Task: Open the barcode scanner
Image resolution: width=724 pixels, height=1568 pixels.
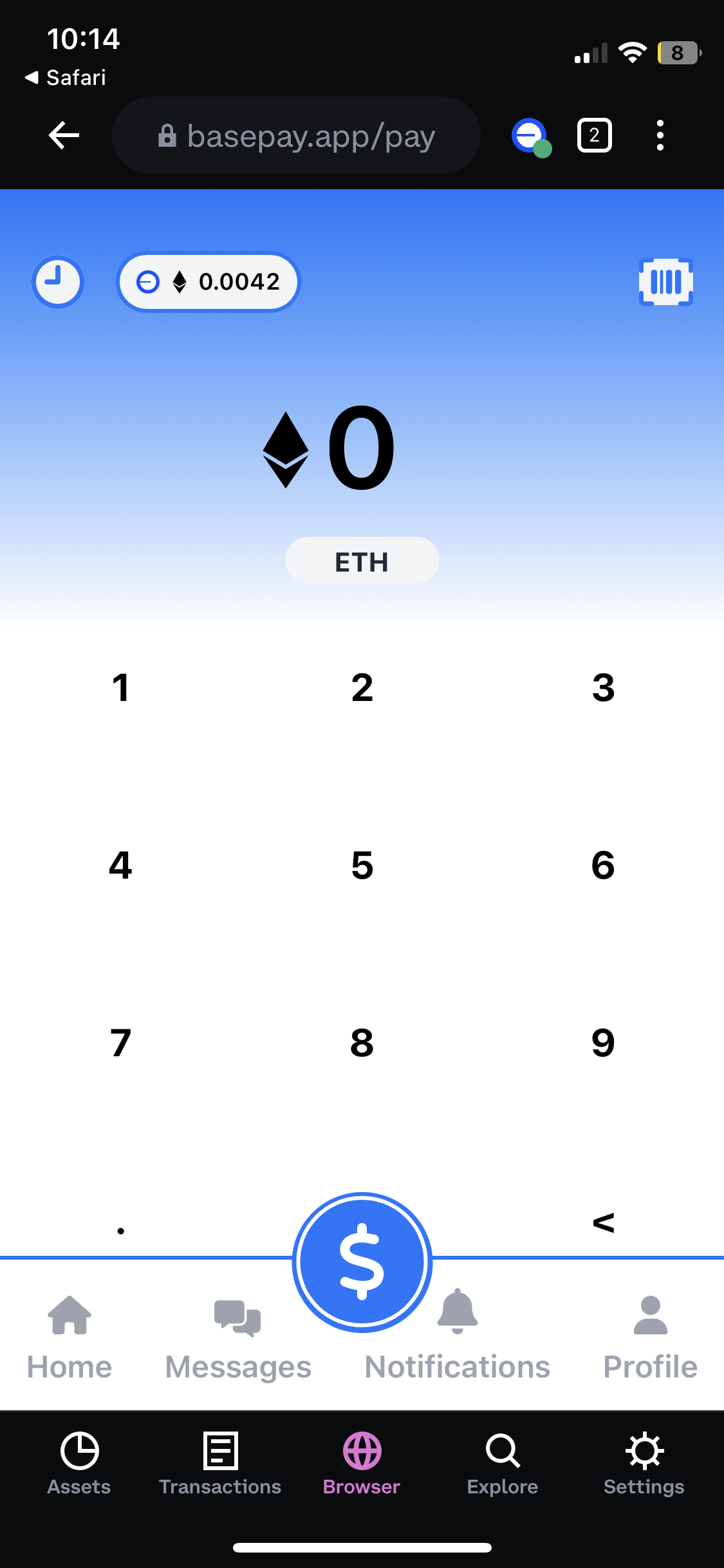Action: (666, 282)
